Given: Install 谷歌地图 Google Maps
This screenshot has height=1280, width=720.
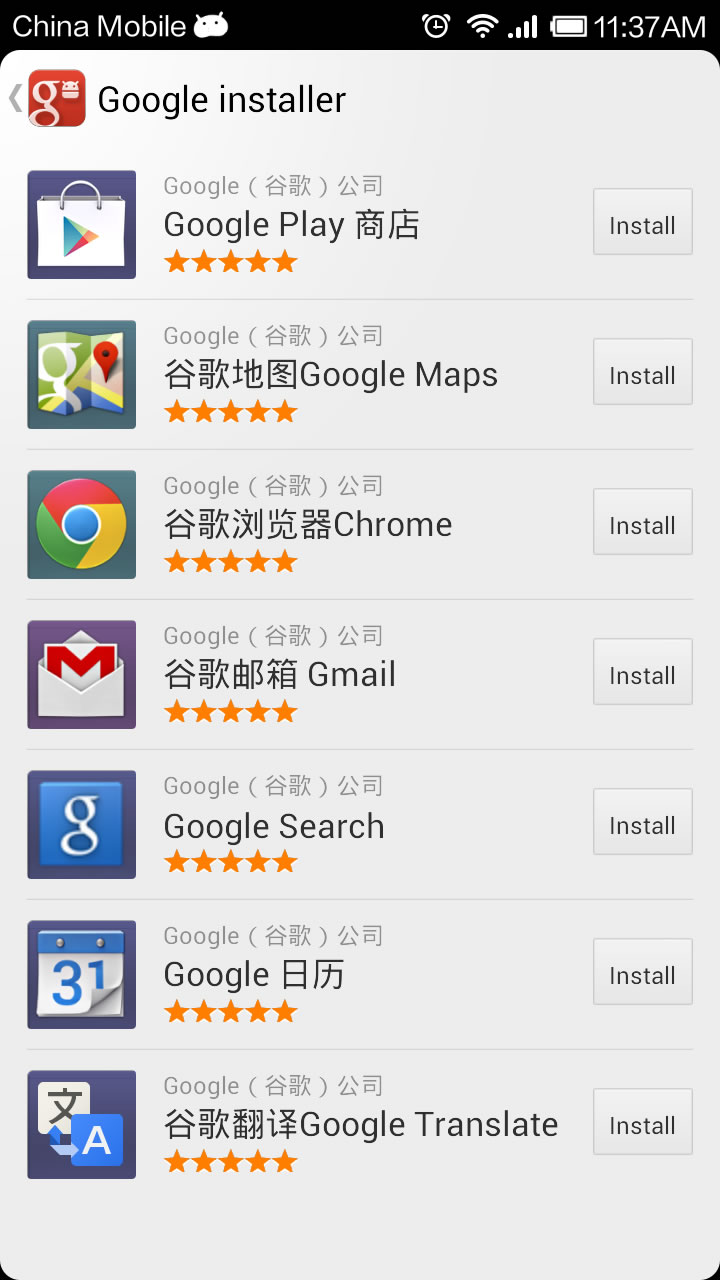Looking at the screenshot, I should point(642,372).
